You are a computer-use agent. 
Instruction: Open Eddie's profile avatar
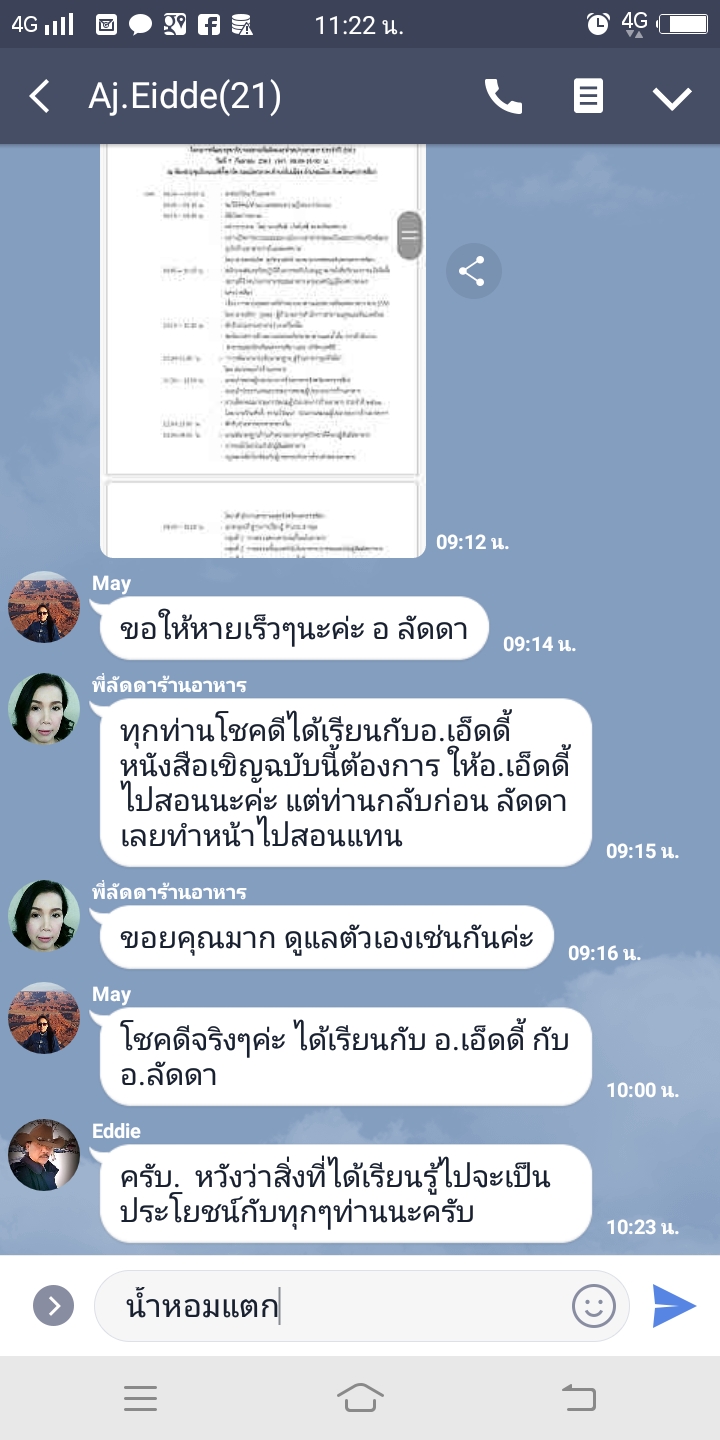pos(44,1155)
